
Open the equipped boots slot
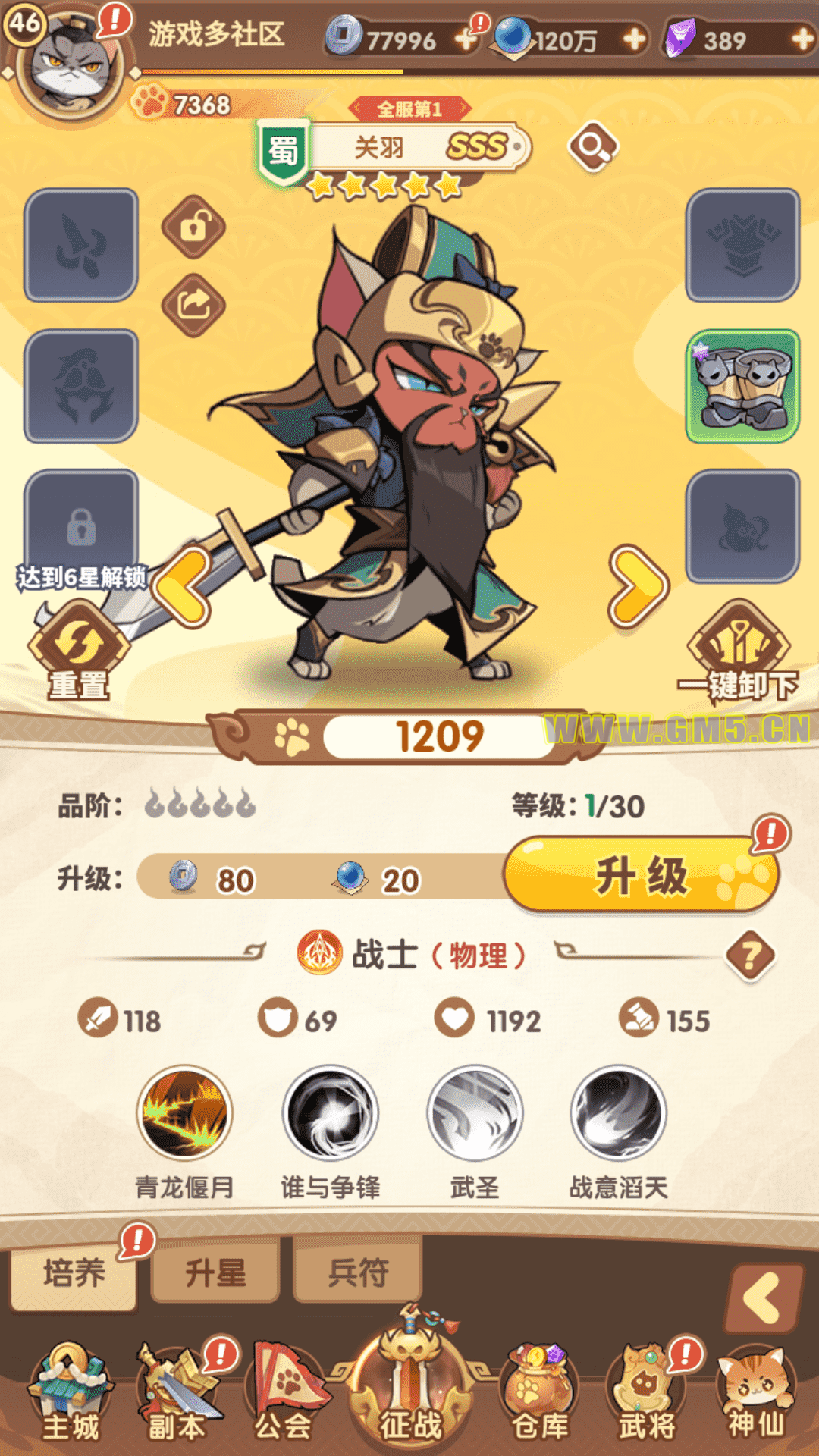tap(742, 386)
